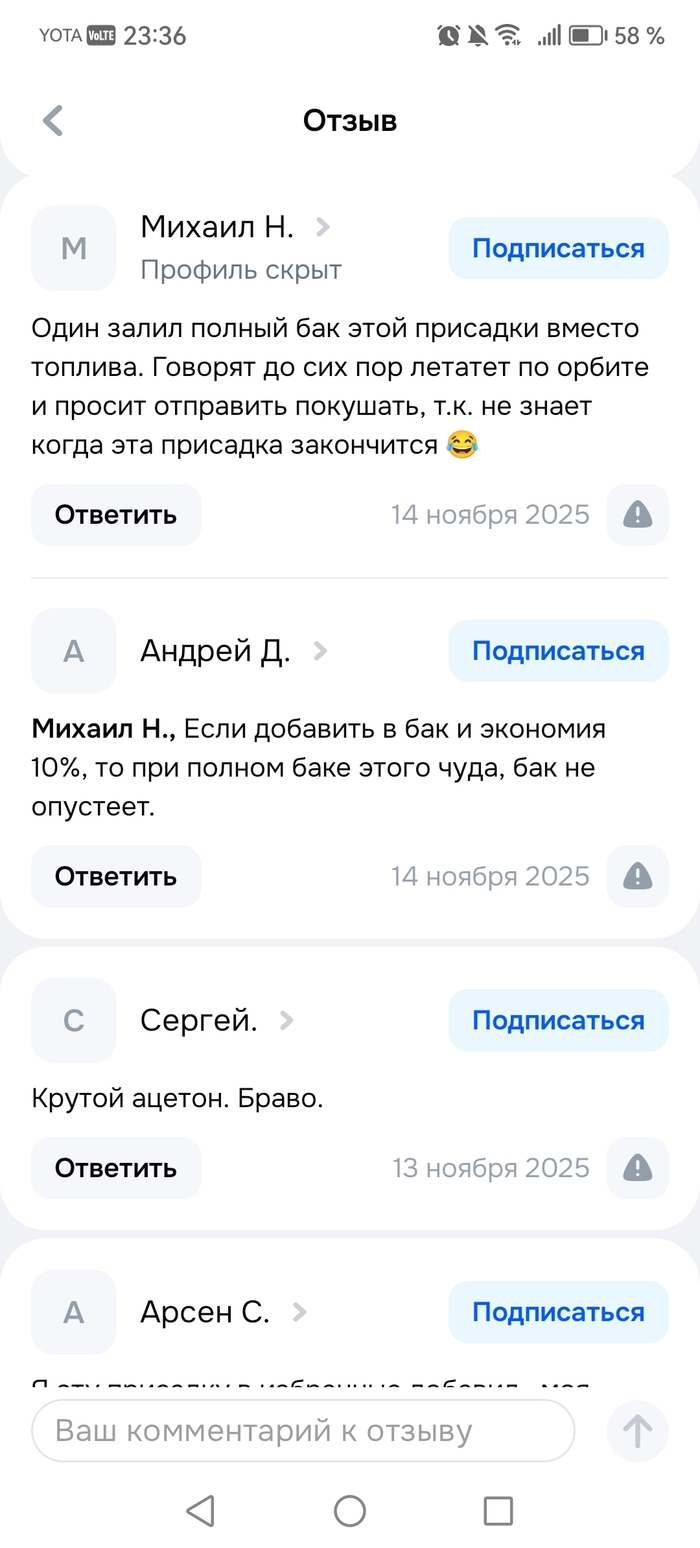The height and width of the screenshot is (1548, 700).
Task: Subscribe to Арсен С.
Action: (558, 1312)
